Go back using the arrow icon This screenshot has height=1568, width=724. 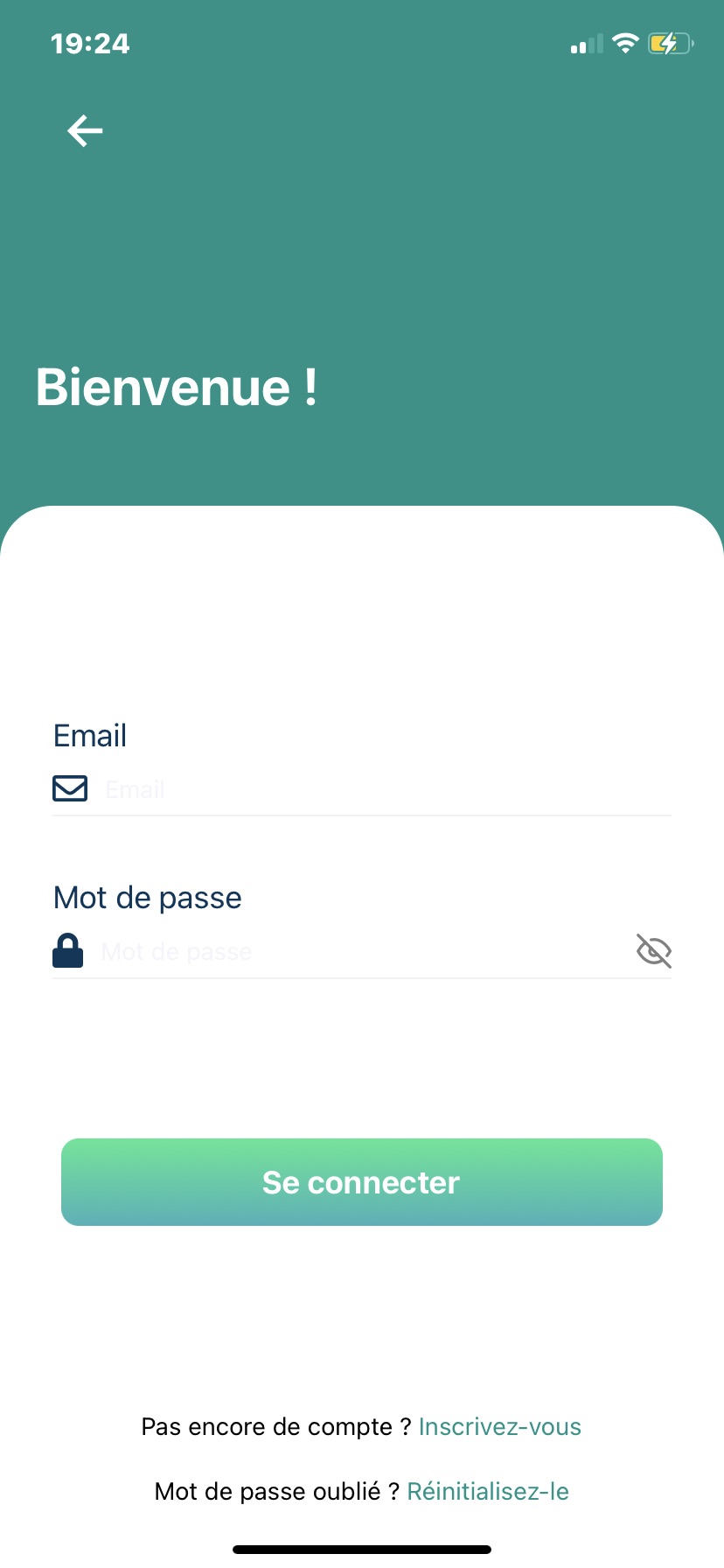85,131
